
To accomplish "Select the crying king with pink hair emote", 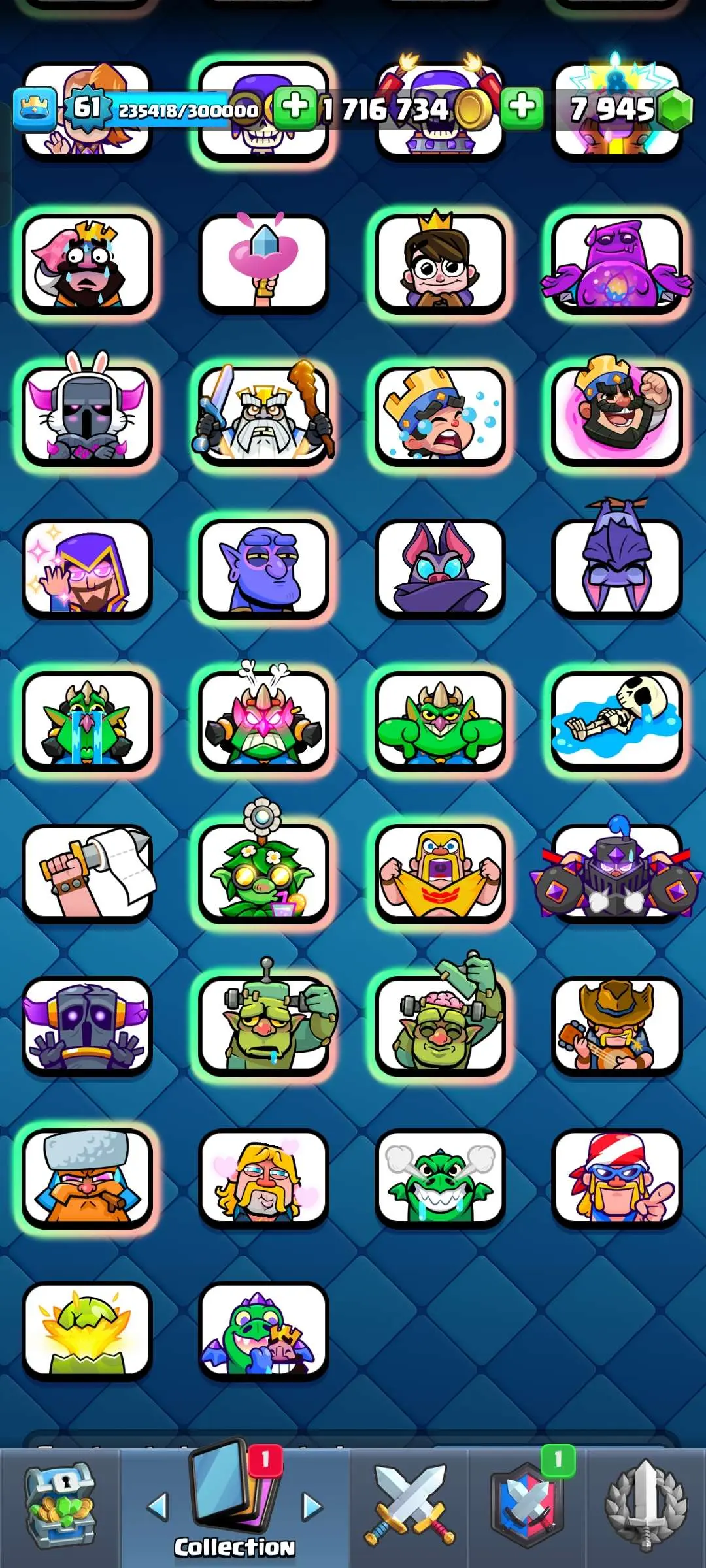I will pyautogui.click(x=87, y=263).
